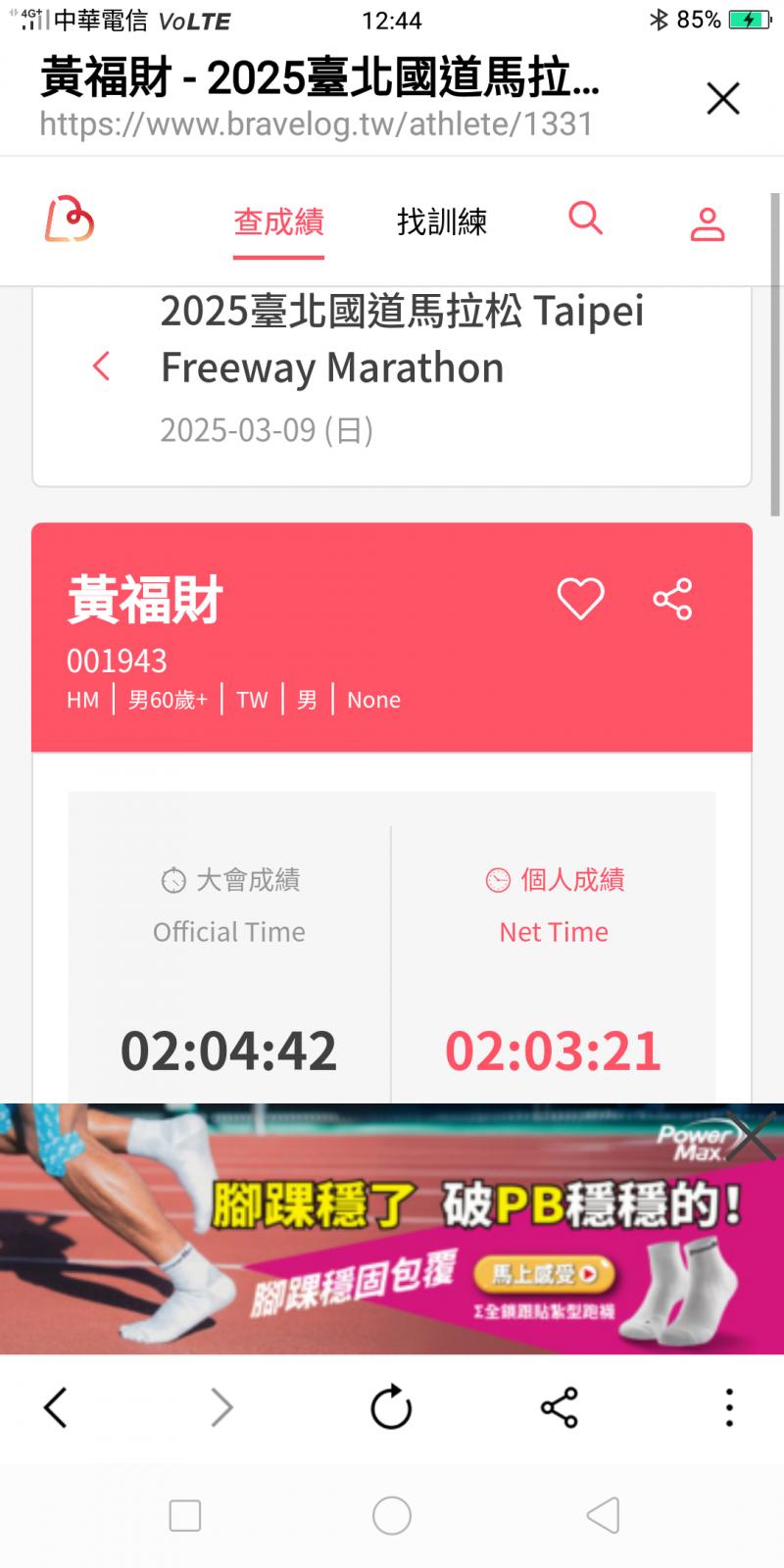784x1568 pixels.
Task: Open the user profile icon
Action: click(x=707, y=223)
